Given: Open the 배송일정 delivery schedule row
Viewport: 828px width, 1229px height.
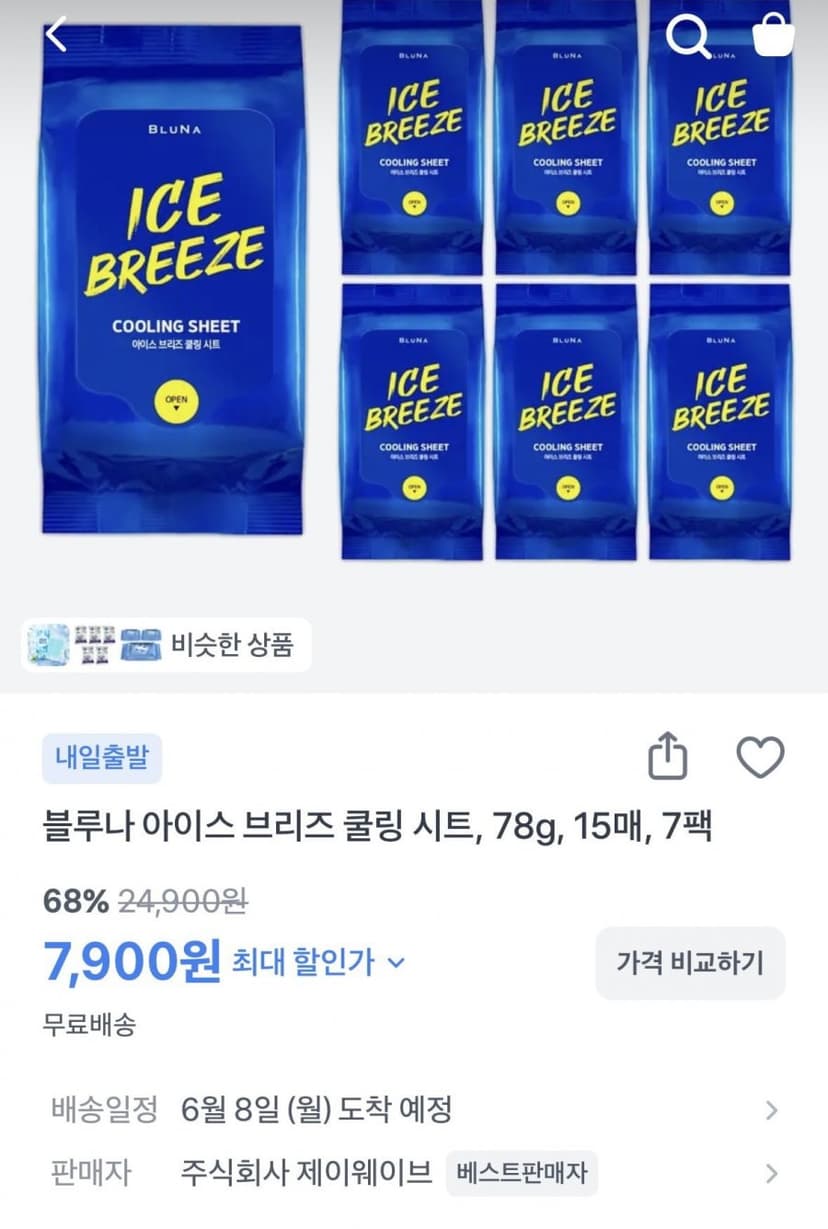Looking at the screenshot, I should tap(414, 1109).
